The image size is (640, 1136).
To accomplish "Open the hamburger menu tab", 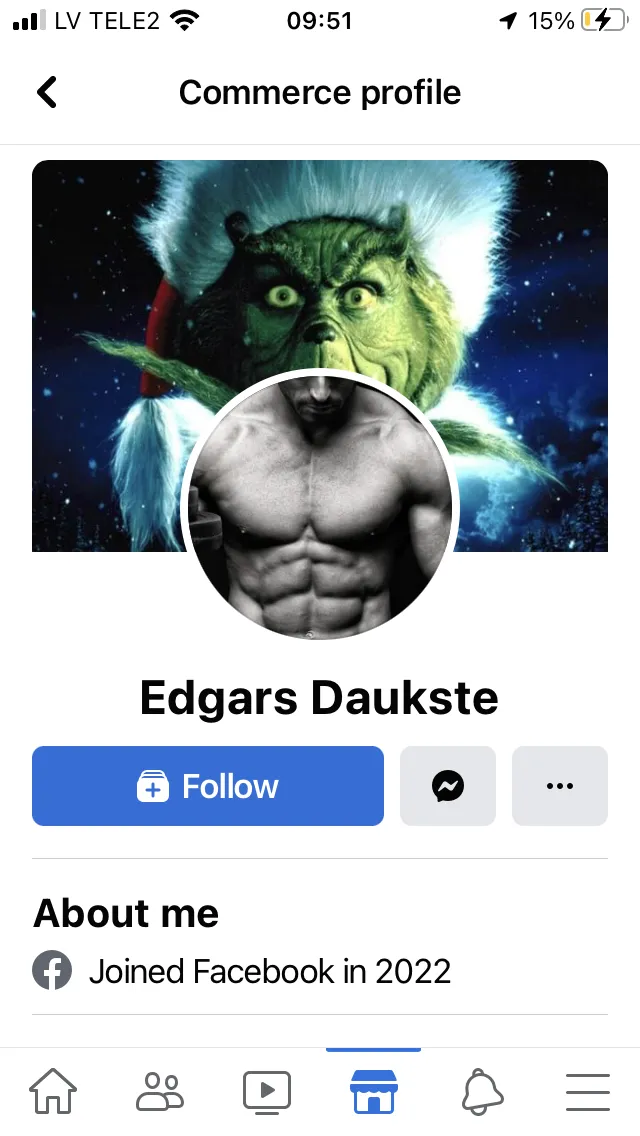I will [x=588, y=1091].
